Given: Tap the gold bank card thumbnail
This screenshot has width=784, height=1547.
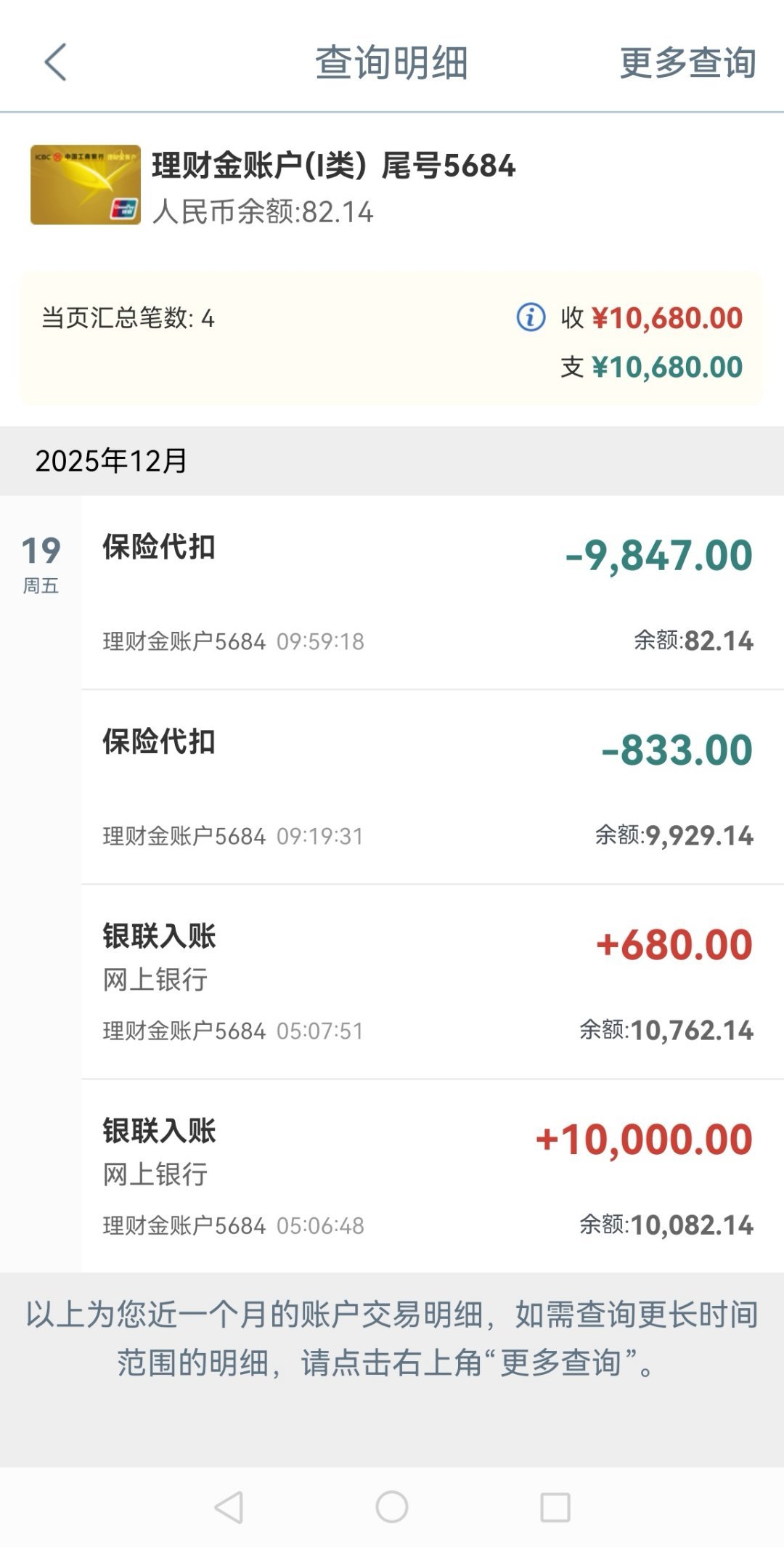Looking at the screenshot, I should click(85, 185).
